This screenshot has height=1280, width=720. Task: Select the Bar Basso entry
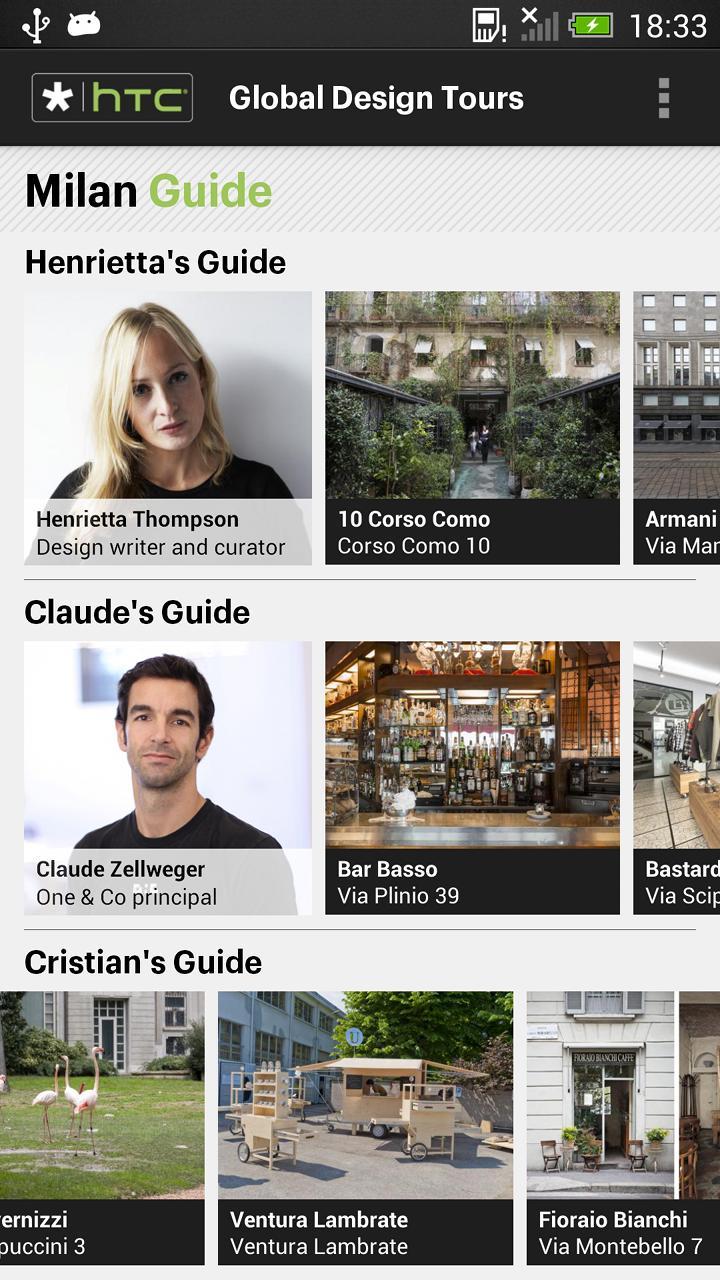(471, 778)
